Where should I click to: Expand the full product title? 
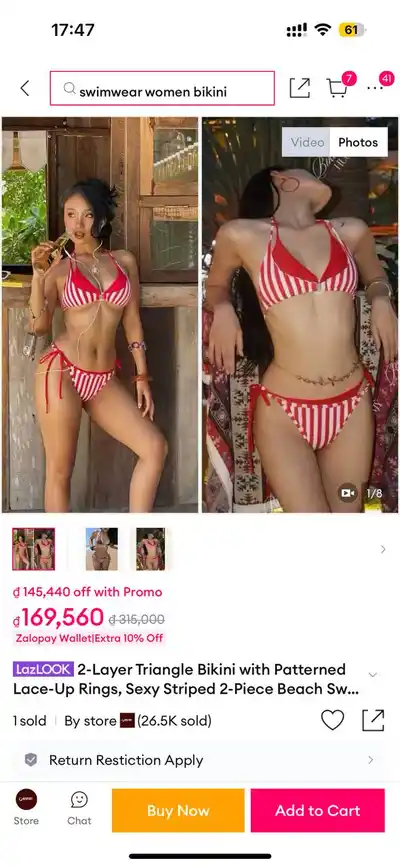tap(373, 675)
